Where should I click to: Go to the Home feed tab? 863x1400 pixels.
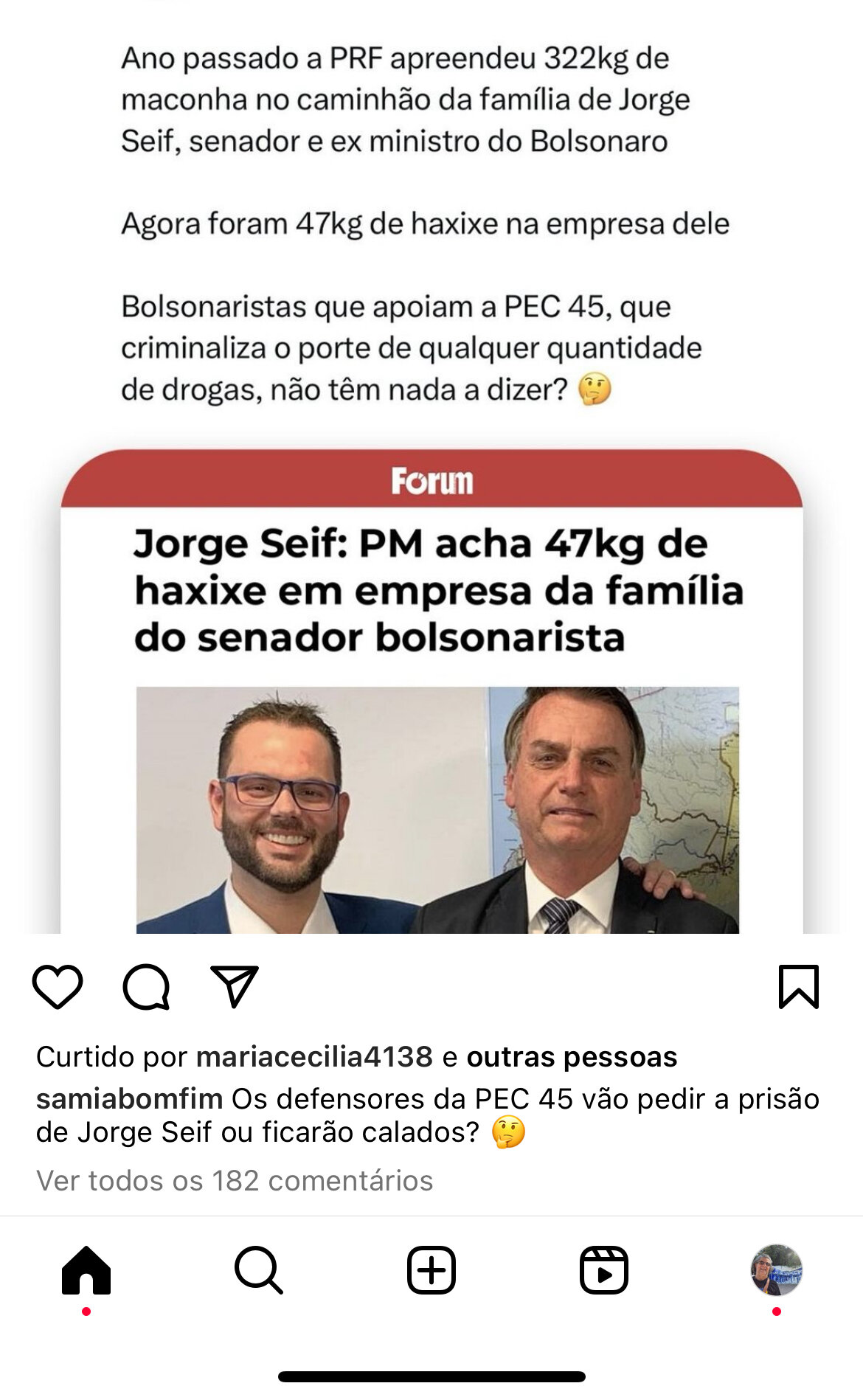pyautogui.click(x=86, y=1270)
